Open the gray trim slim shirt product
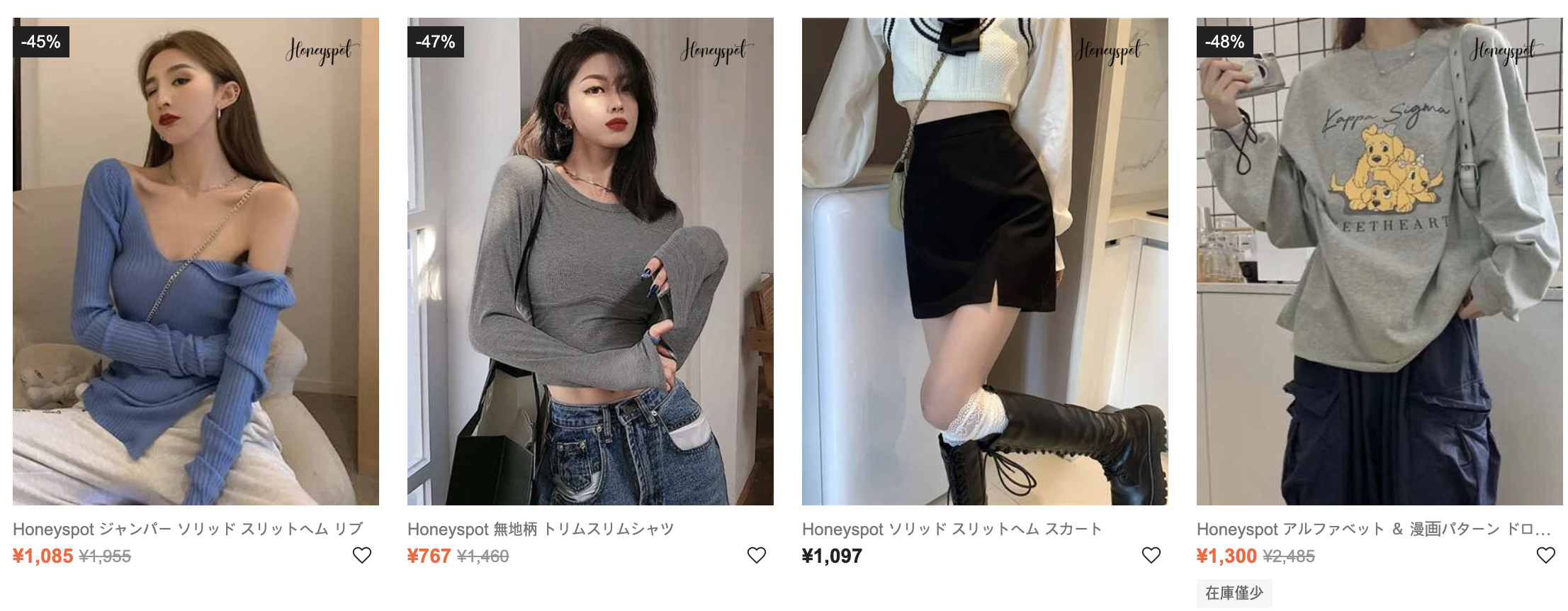 (590, 261)
